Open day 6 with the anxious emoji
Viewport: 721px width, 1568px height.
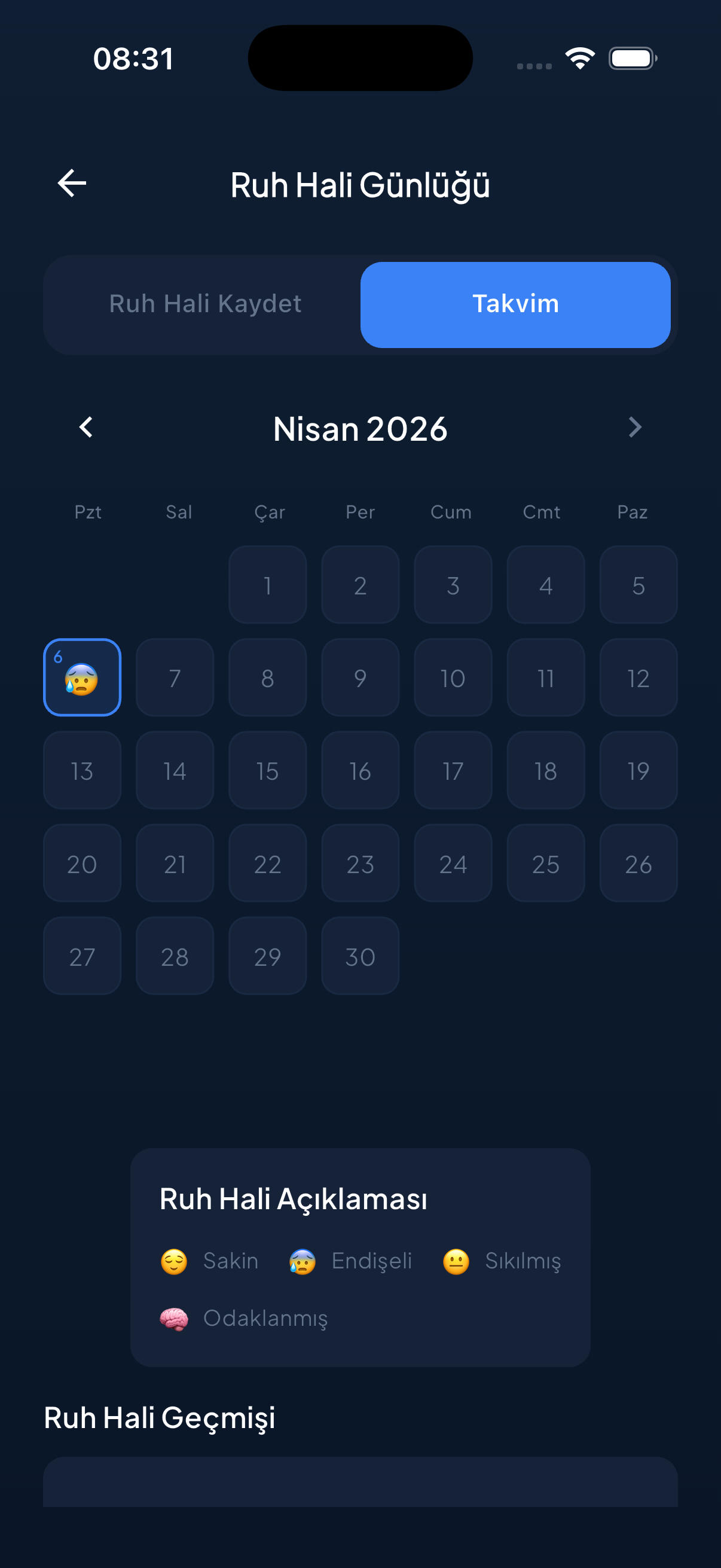click(x=82, y=677)
